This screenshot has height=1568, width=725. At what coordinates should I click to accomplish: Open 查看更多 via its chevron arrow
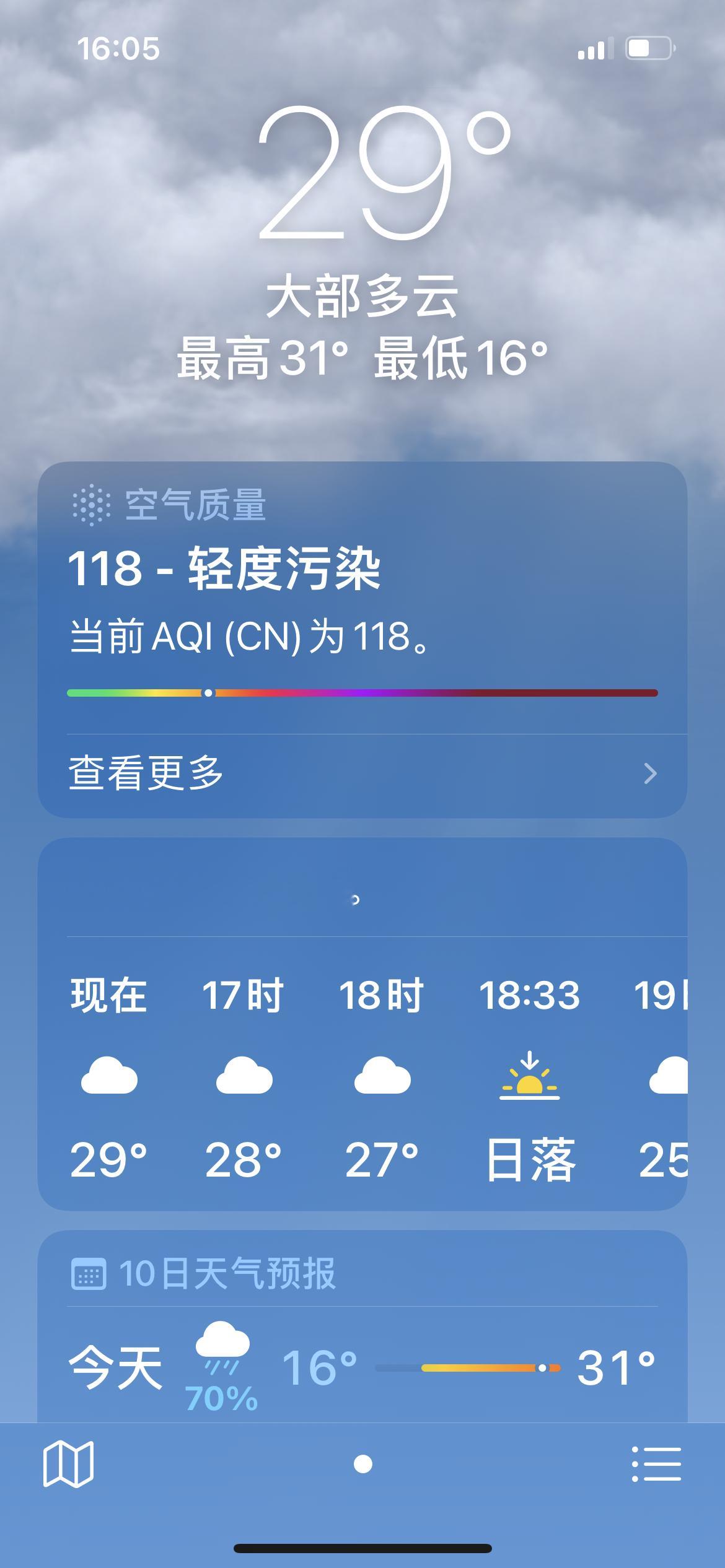(651, 775)
